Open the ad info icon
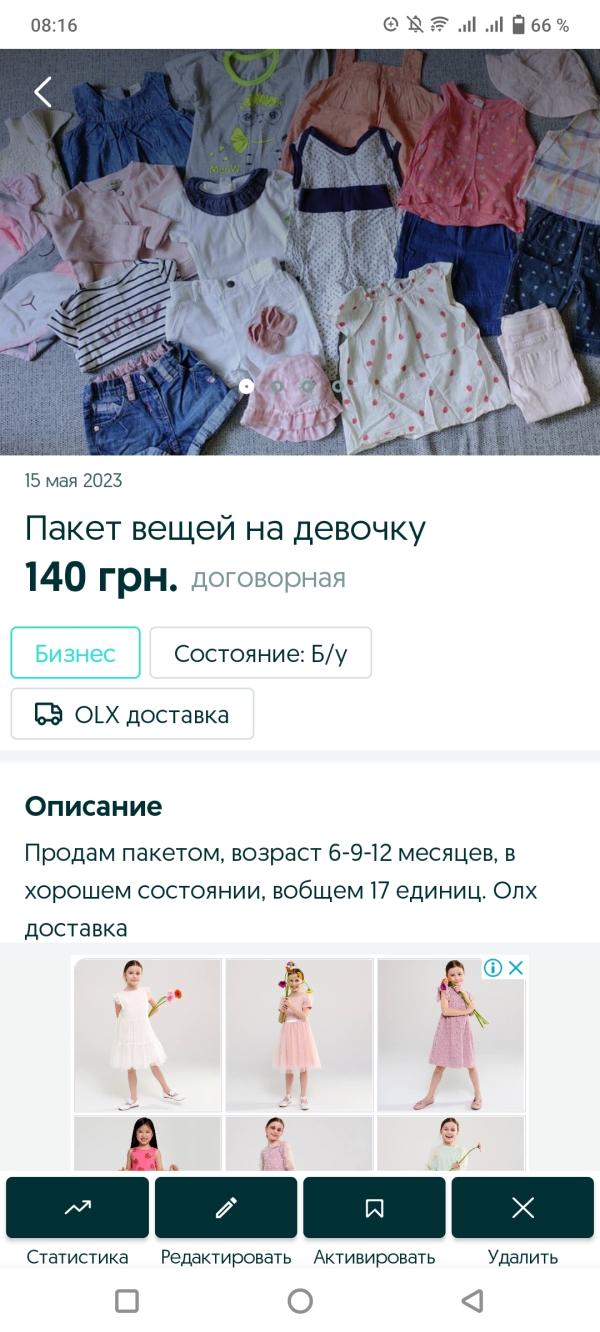 (493, 967)
